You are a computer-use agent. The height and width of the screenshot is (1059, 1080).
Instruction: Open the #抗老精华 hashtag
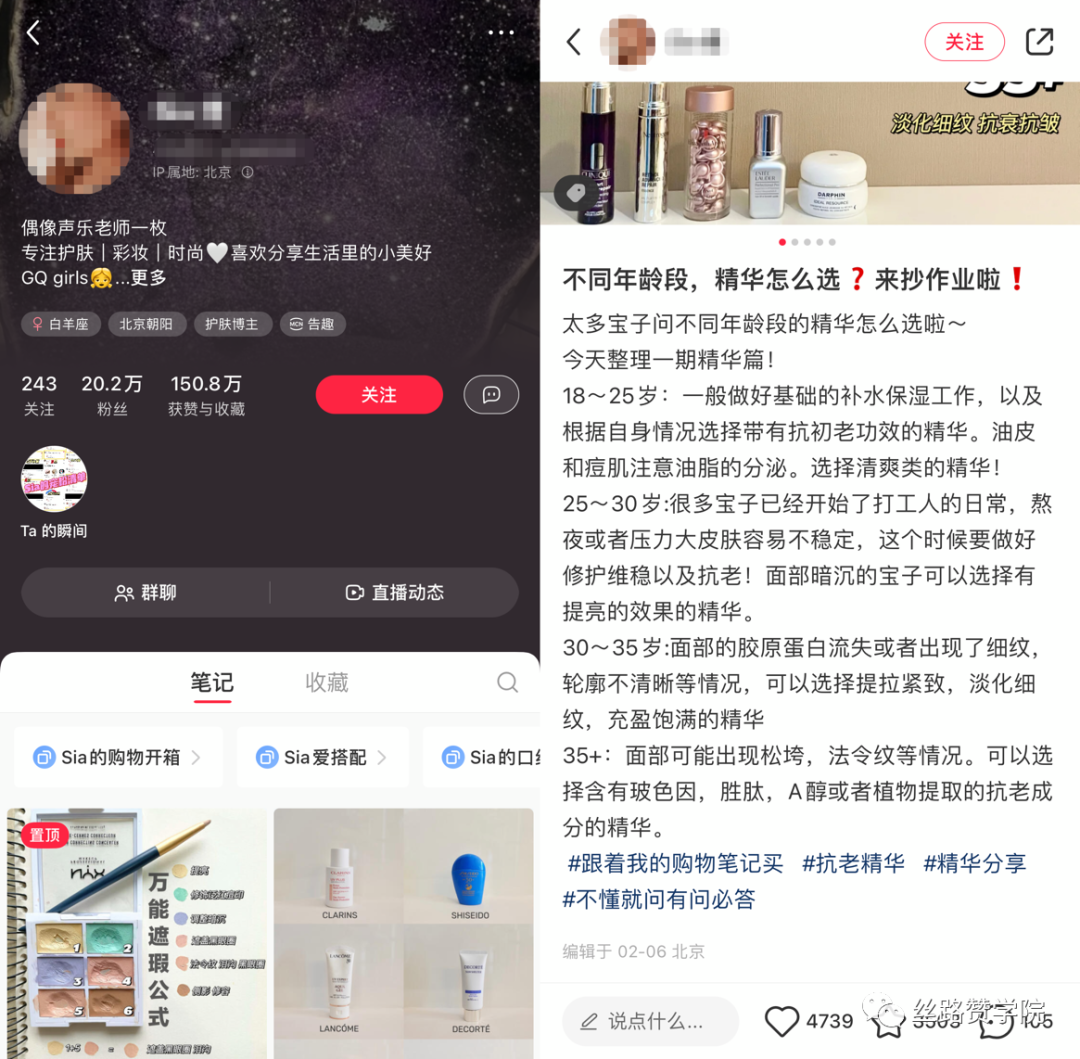pyautogui.click(x=852, y=863)
